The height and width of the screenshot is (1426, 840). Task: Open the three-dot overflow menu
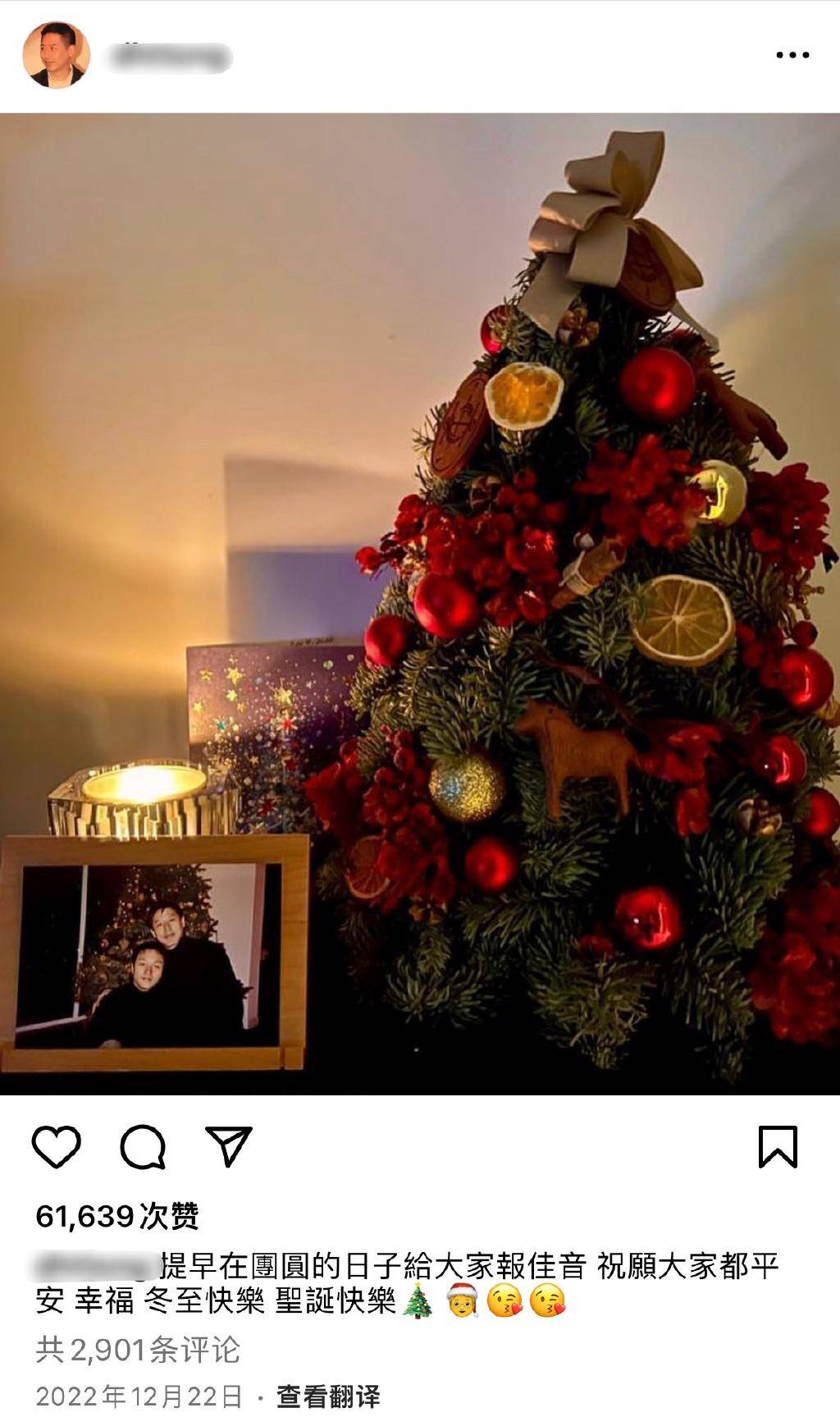coord(792,55)
